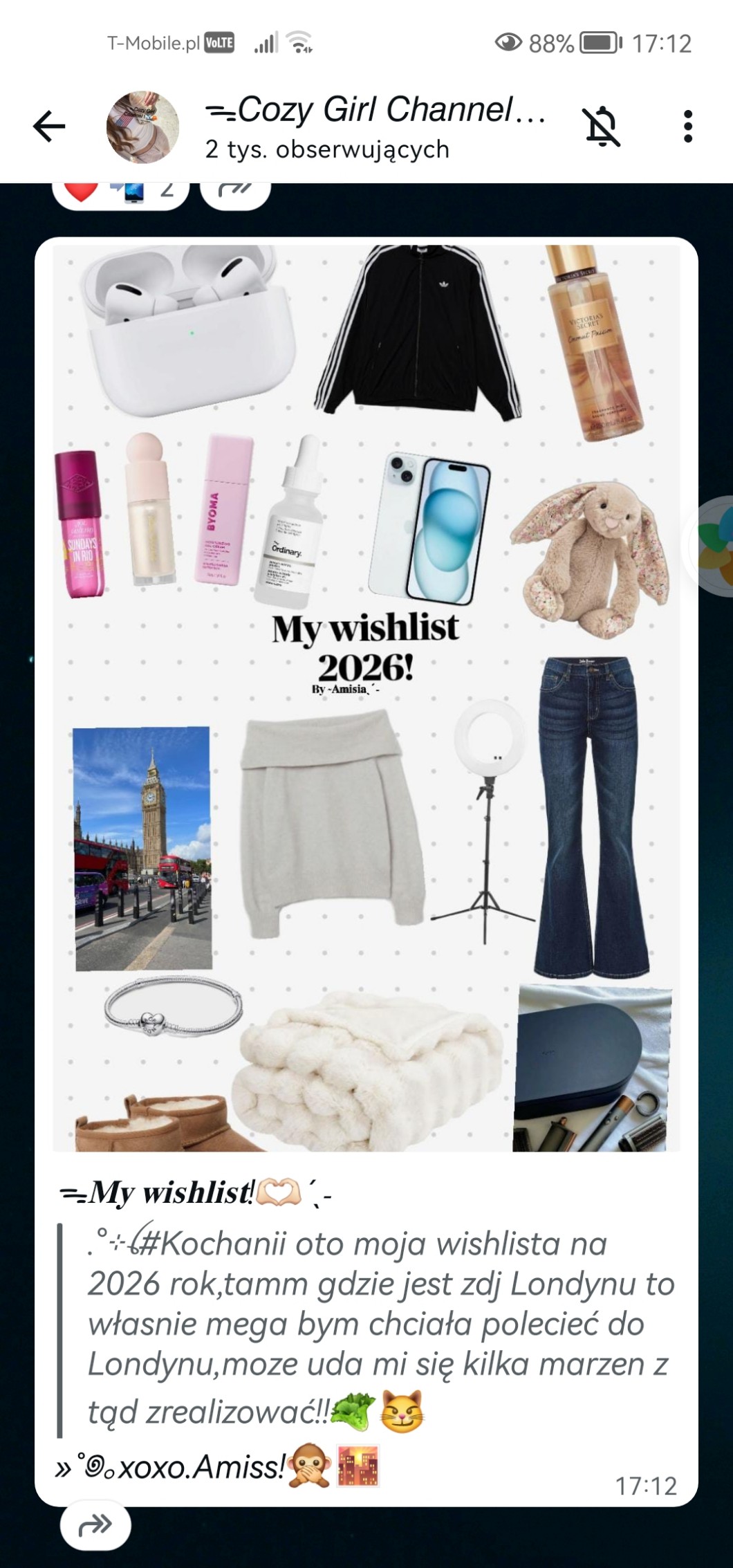Open the My wishlist 2026 image
733x1568 pixels.
tap(366, 697)
